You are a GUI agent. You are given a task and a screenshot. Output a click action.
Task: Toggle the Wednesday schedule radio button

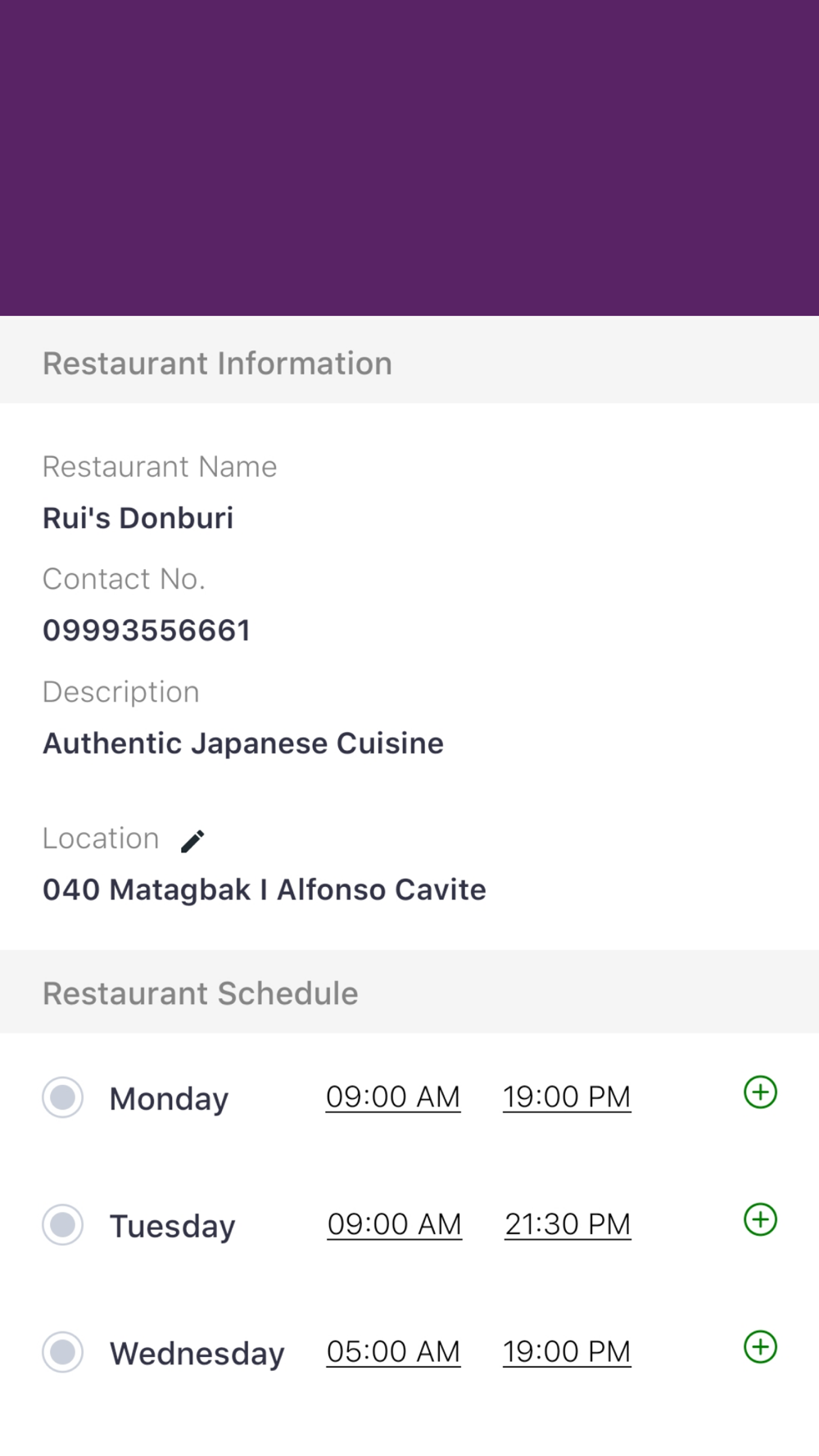(63, 1352)
